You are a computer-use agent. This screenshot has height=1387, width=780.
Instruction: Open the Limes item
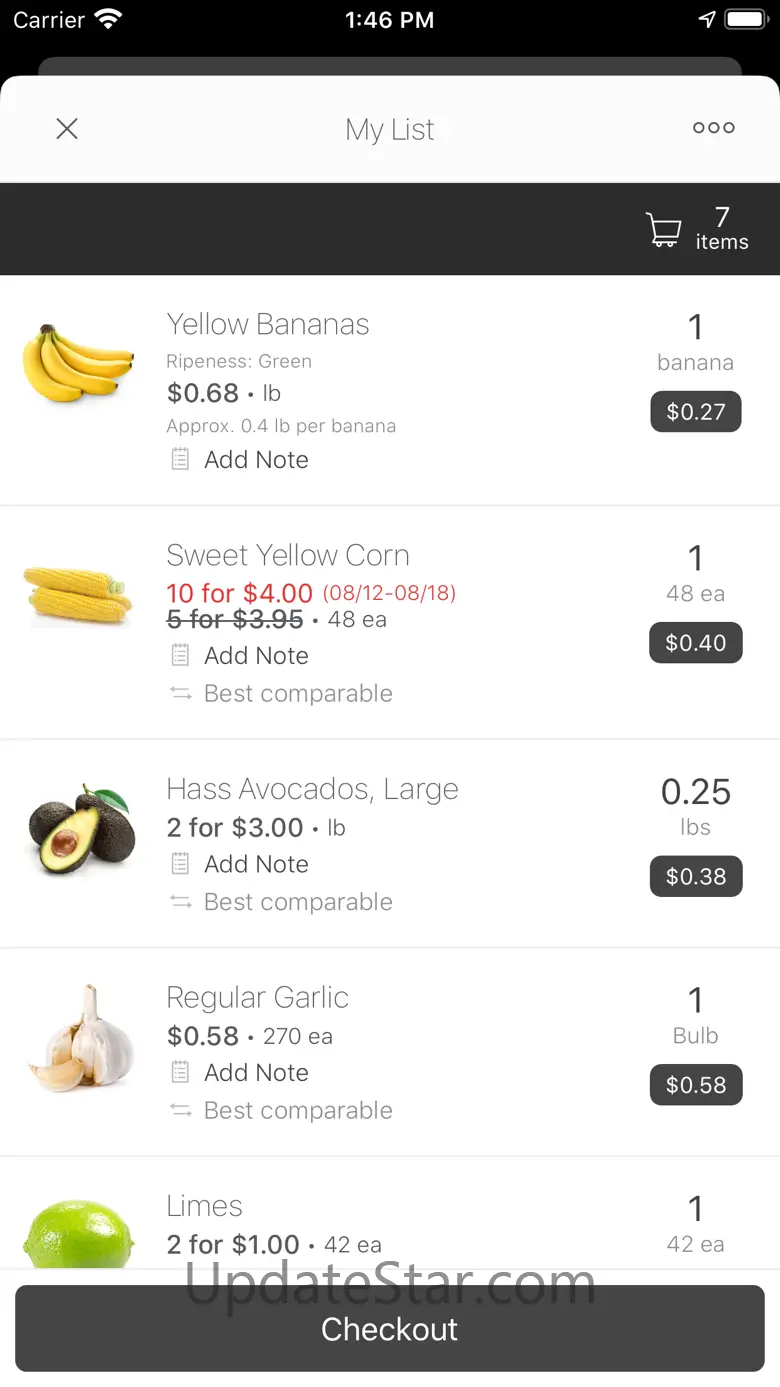(x=204, y=1206)
